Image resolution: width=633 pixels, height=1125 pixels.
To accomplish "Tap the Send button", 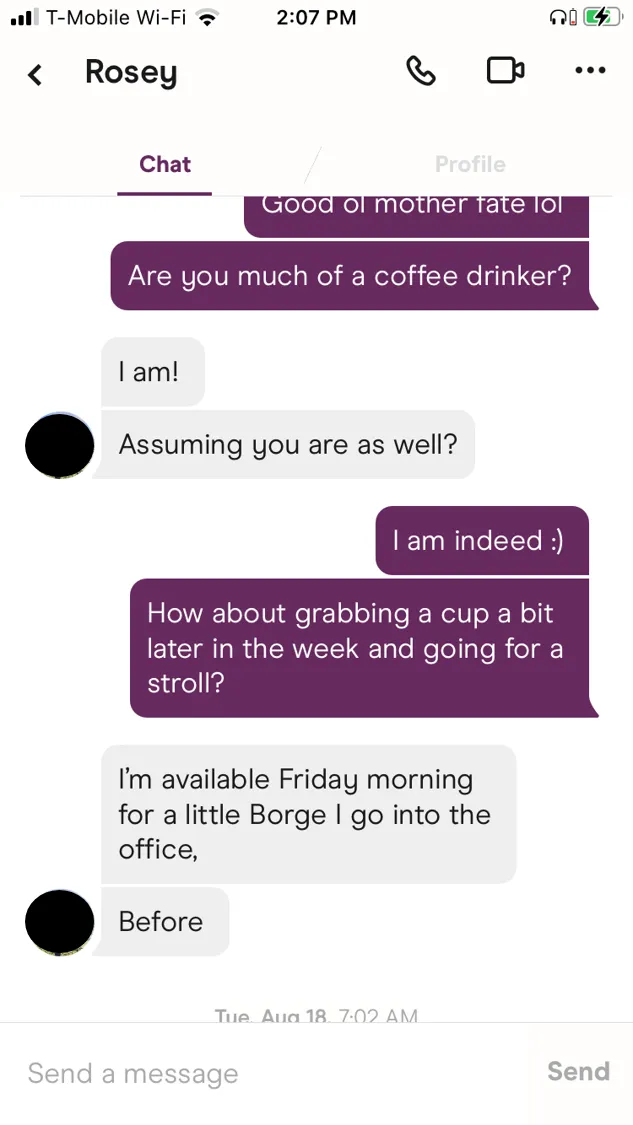I will click(578, 1072).
